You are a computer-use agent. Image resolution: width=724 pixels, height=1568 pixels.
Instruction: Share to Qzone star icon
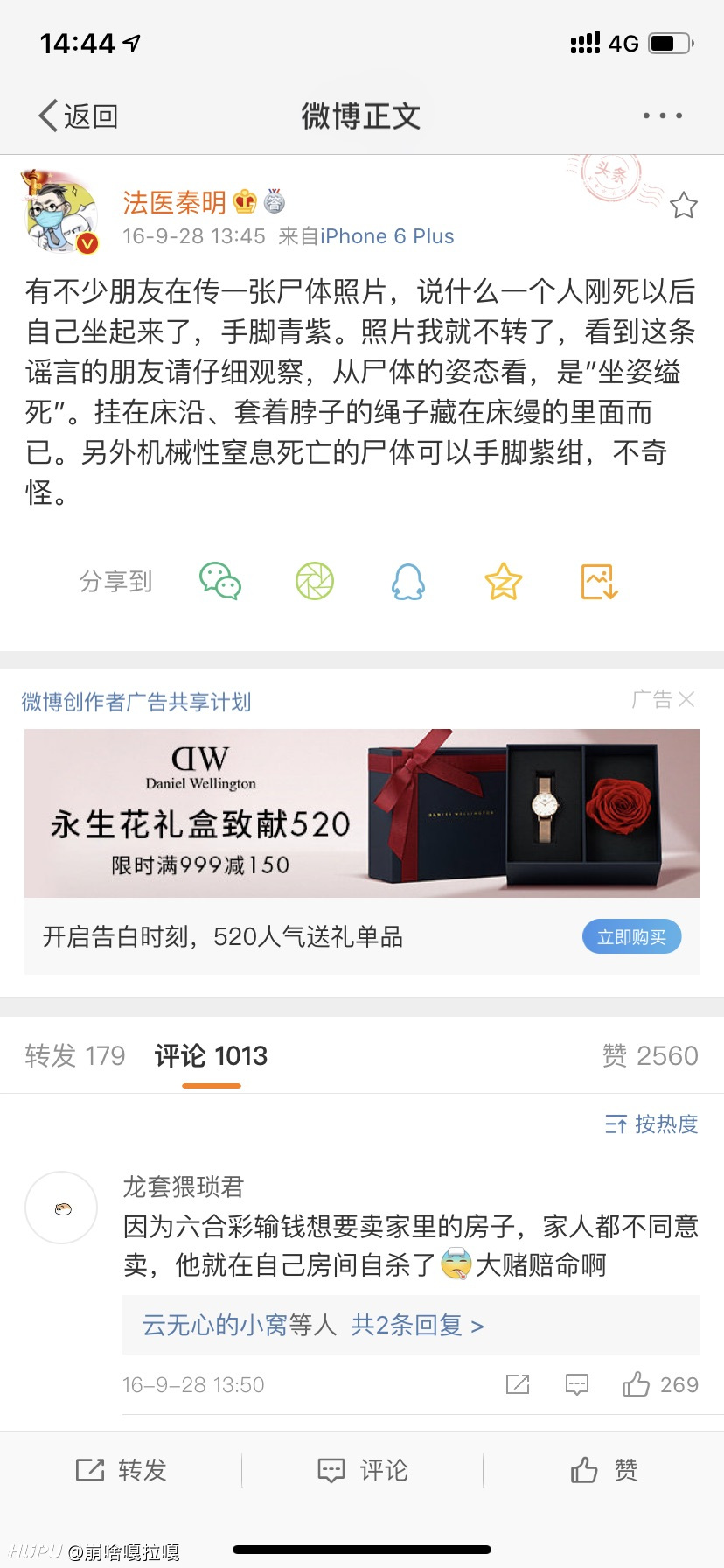point(504,581)
